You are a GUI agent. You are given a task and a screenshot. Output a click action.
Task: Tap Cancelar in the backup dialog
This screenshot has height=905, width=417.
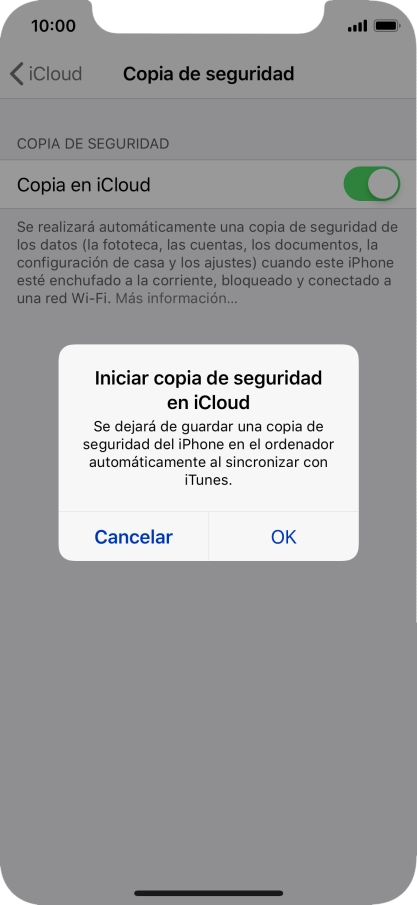point(133,537)
